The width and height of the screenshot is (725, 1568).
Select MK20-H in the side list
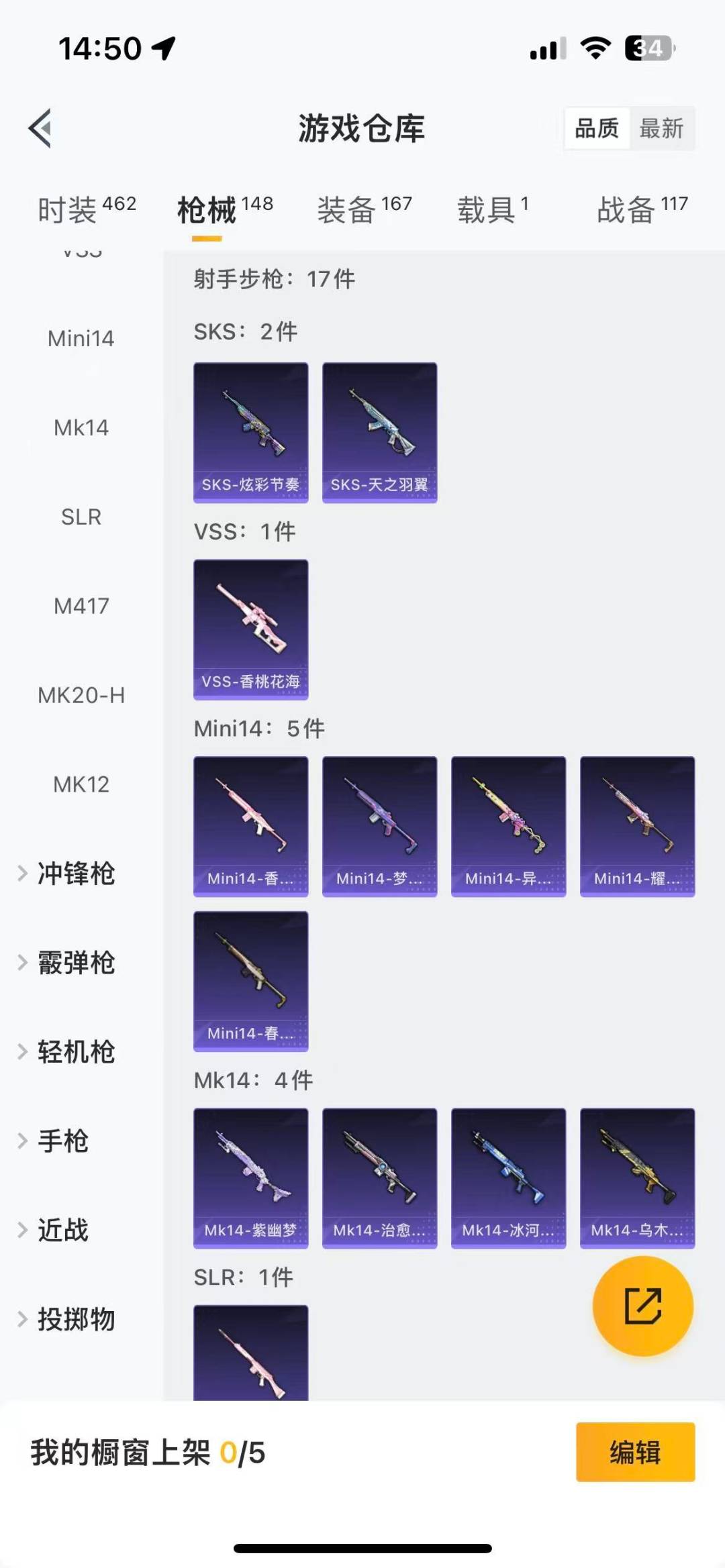click(81, 695)
